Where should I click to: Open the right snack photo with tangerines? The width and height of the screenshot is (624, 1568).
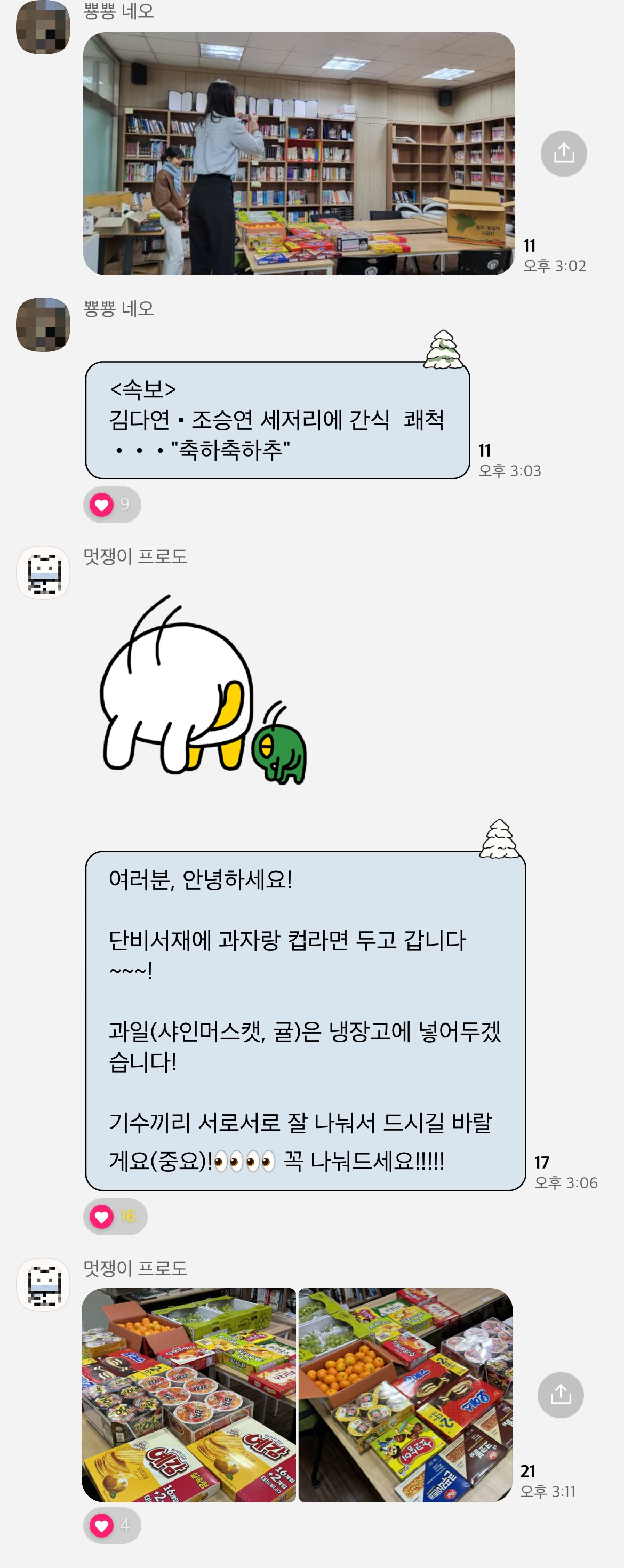[405, 1395]
